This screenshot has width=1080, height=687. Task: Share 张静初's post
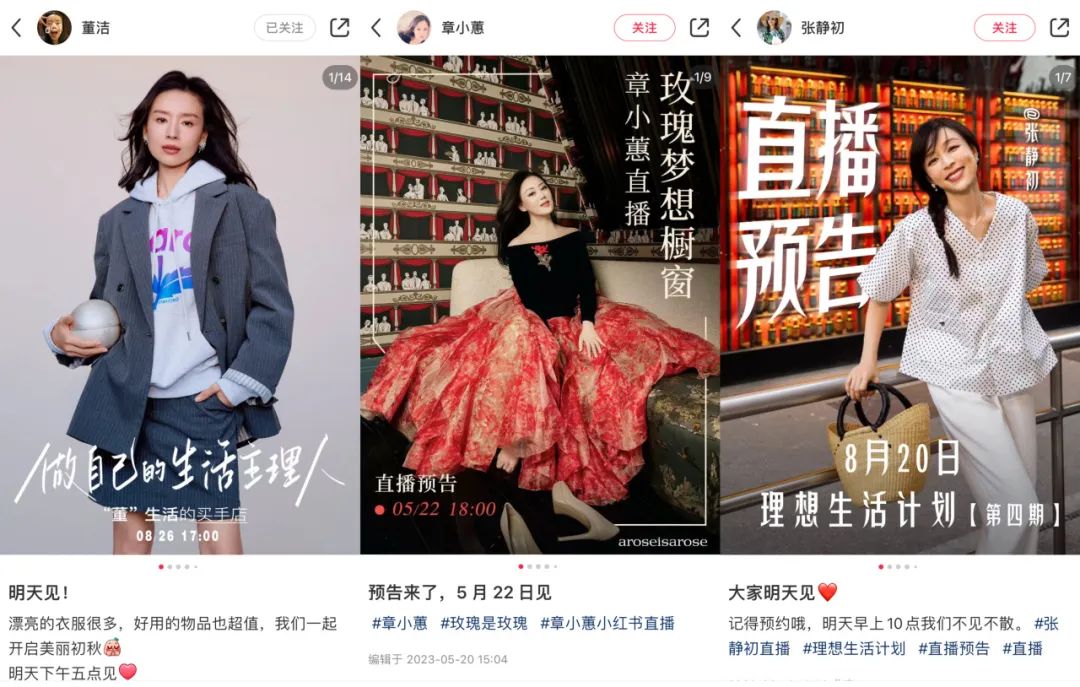(x=1060, y=28)
